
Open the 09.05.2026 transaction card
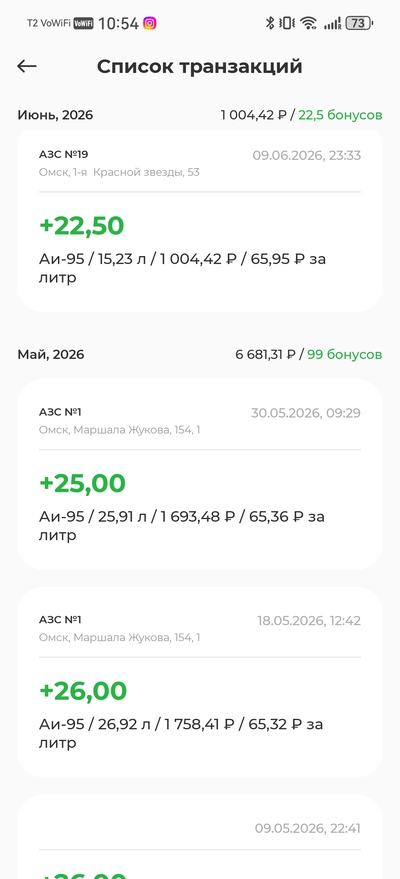[200, 836]
